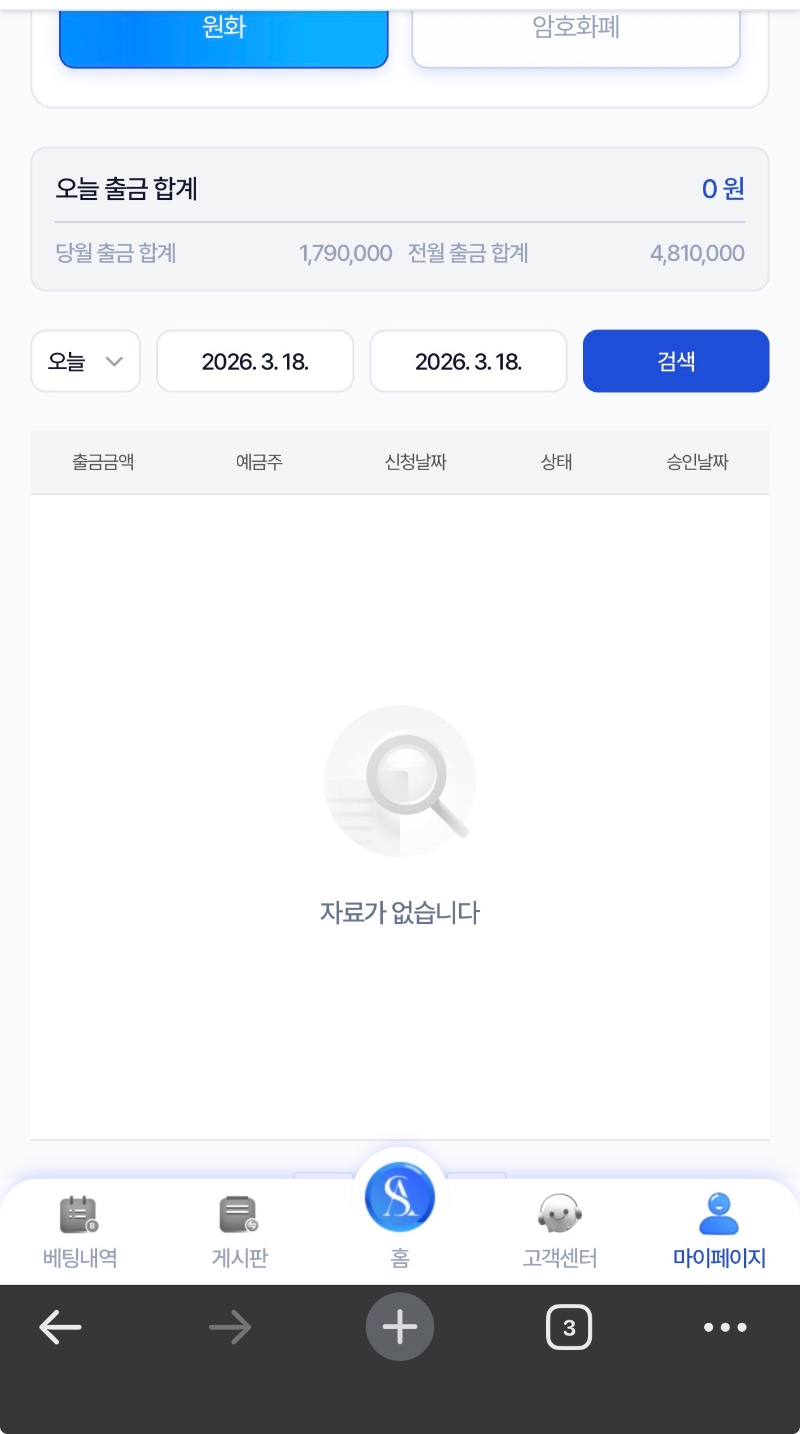The width and height of the screenshot is (800, 1434).
Task: Switch to the 마이페이지 tab
Action: click(719, 1231)
